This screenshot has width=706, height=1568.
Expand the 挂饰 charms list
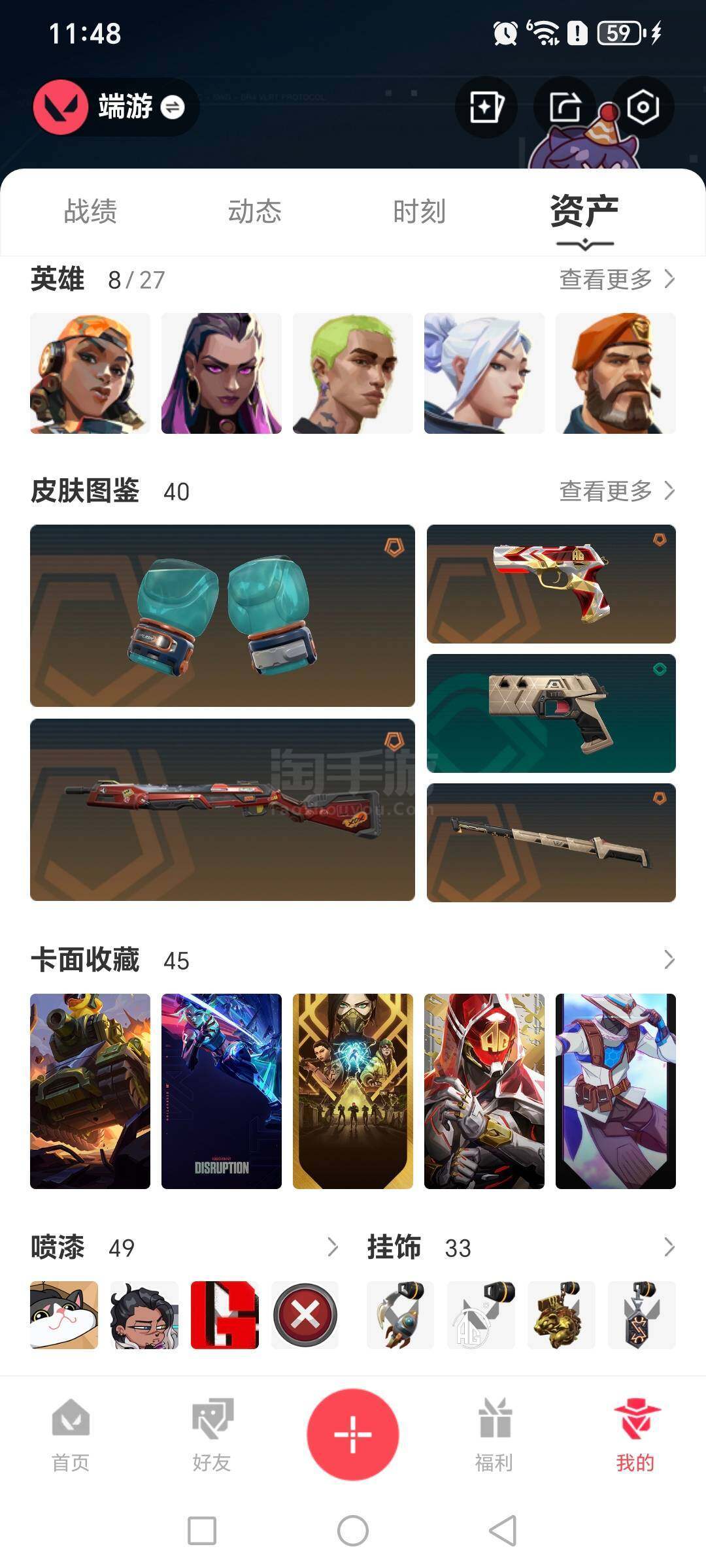tap(669, 1247)
